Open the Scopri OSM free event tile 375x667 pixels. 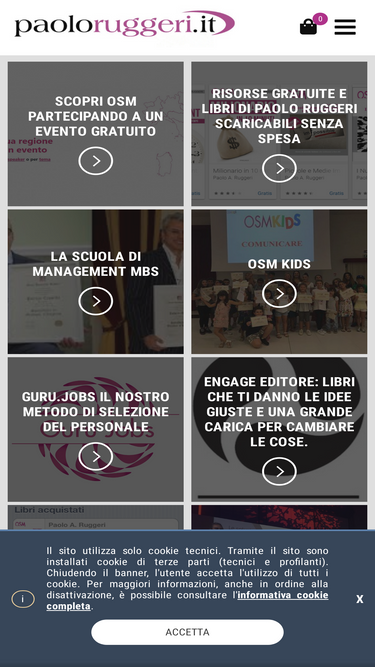96,134
